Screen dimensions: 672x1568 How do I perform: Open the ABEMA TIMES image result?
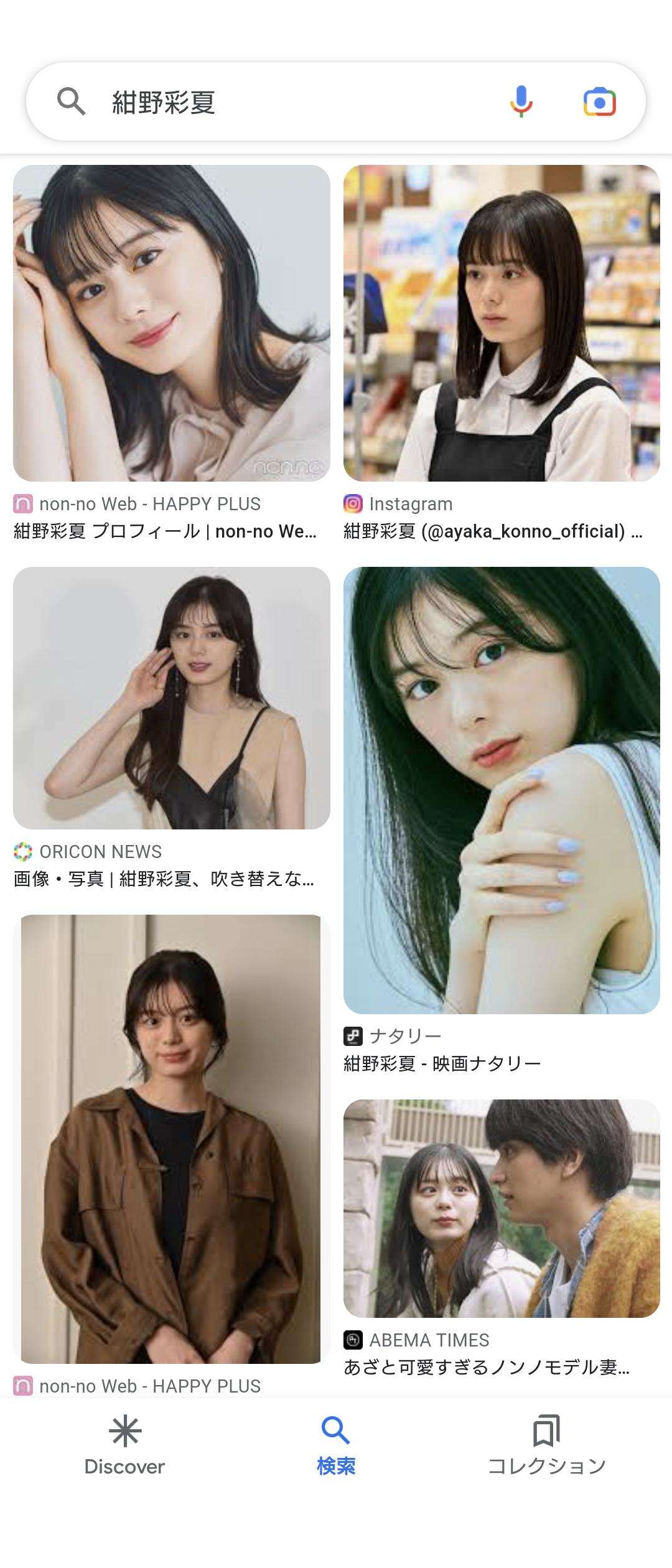(x=502, y=1208)
